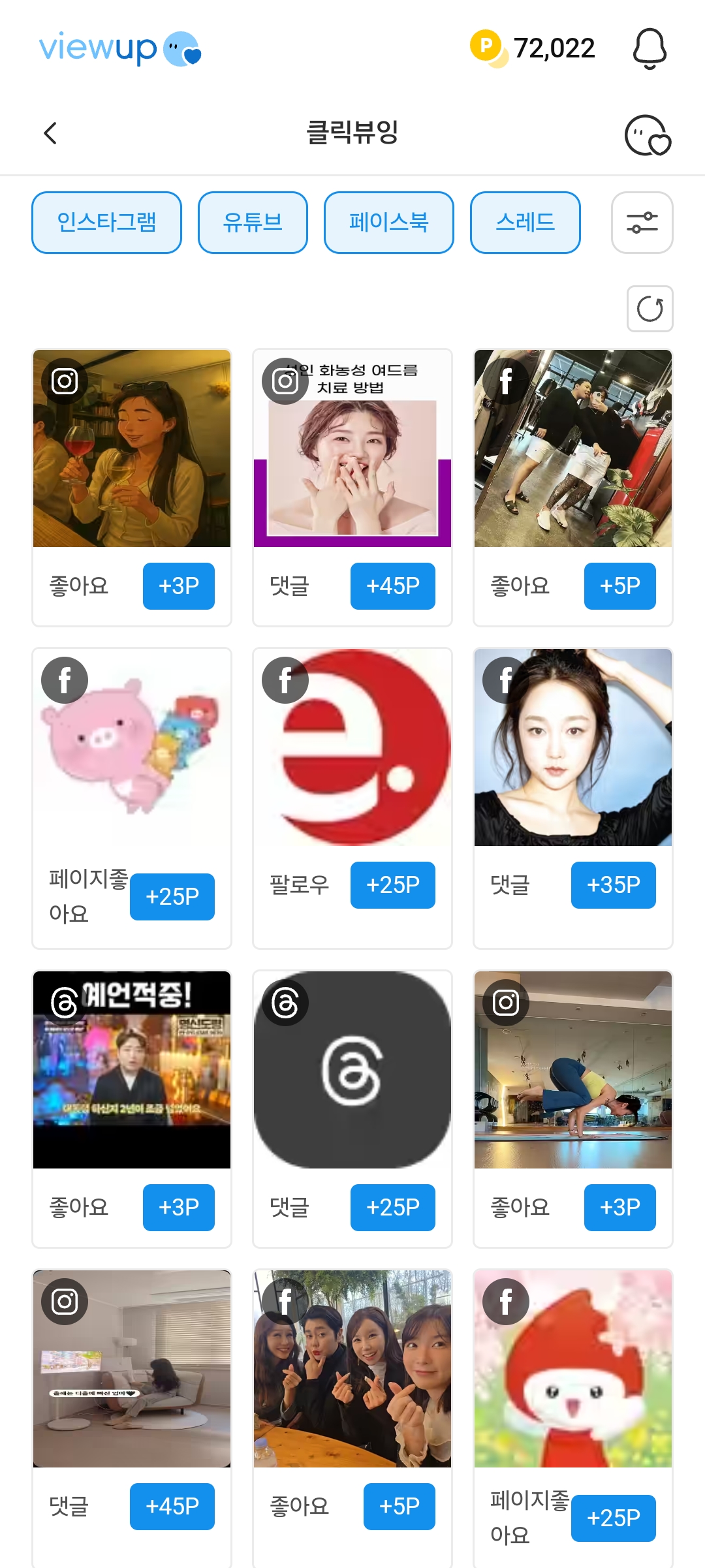
Task: Click the bell notification icon
Action: click(x=650, y=48)
